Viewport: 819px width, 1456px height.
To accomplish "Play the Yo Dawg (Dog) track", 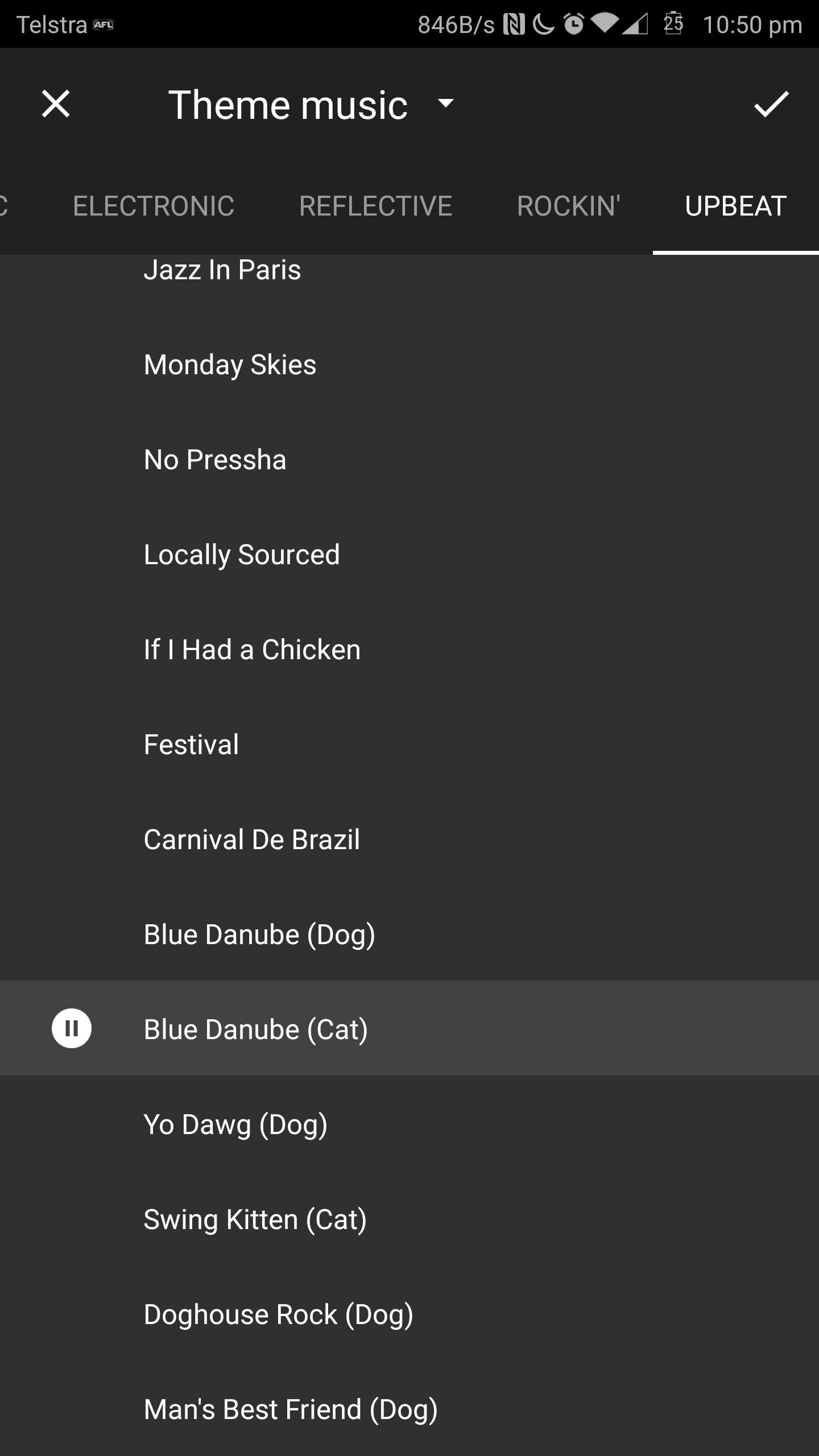I will point(409,1124).
